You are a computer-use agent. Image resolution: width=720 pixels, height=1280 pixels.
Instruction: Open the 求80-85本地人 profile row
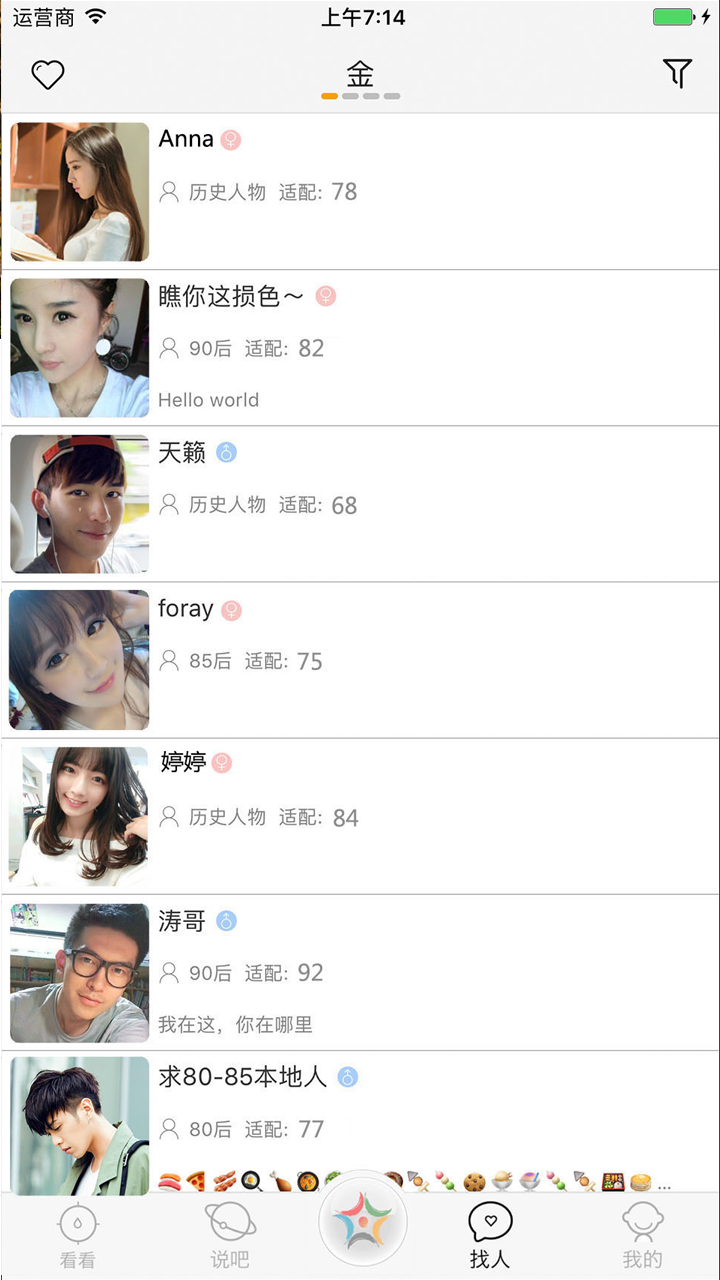pyautogui.click(x=360, y=1122)
